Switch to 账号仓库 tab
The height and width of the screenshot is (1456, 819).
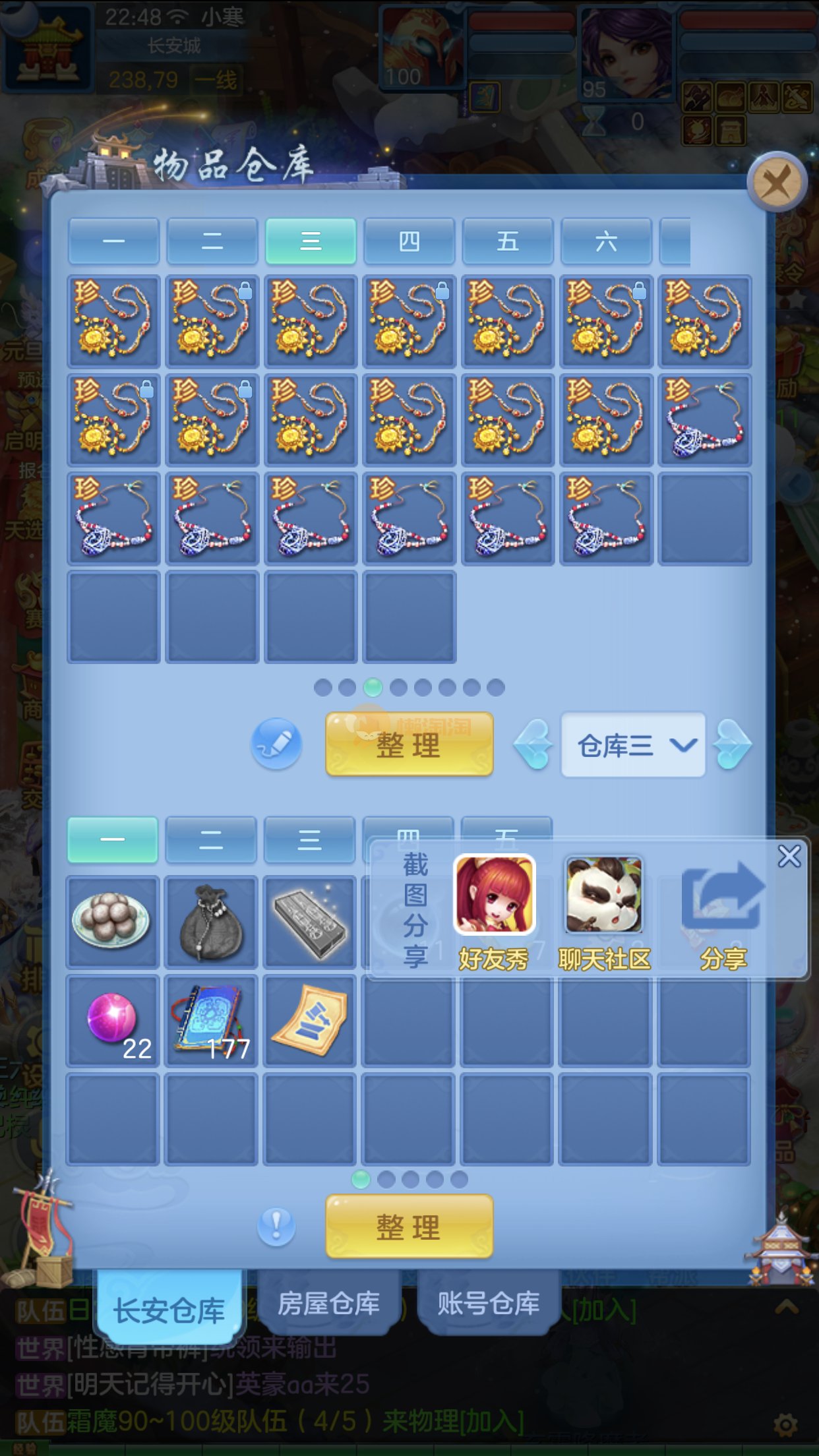point(489,1304)
